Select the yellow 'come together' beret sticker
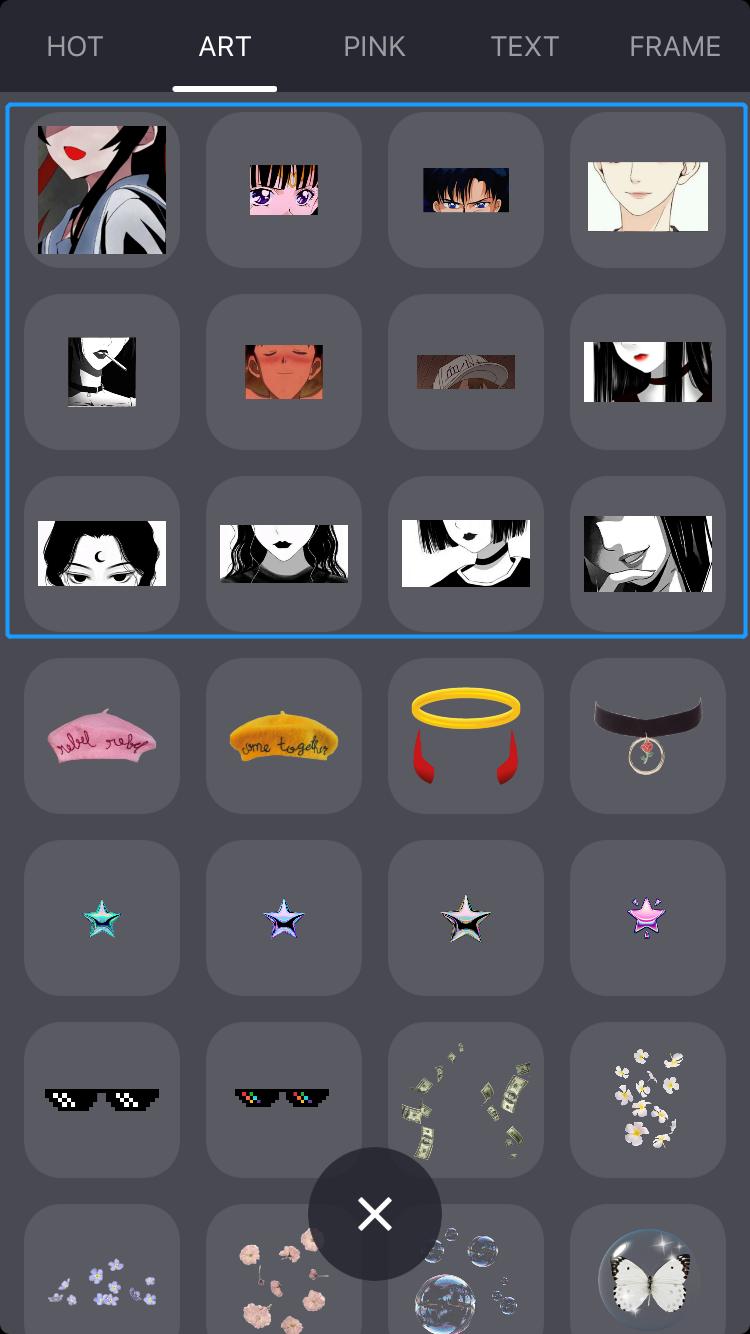 pyautogui.click(x=284, y=736)
